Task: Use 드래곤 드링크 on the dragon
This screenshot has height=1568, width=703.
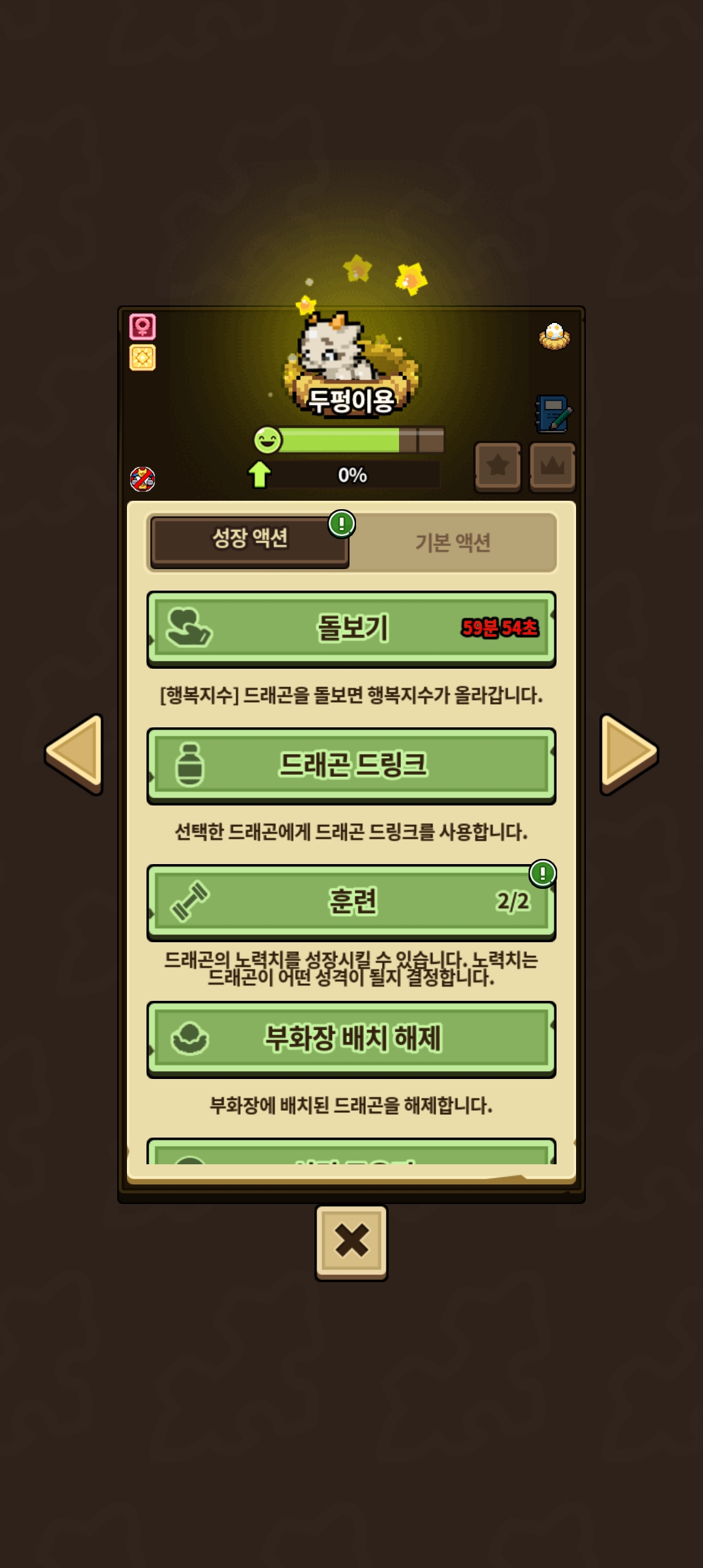Action: point(351,764)
